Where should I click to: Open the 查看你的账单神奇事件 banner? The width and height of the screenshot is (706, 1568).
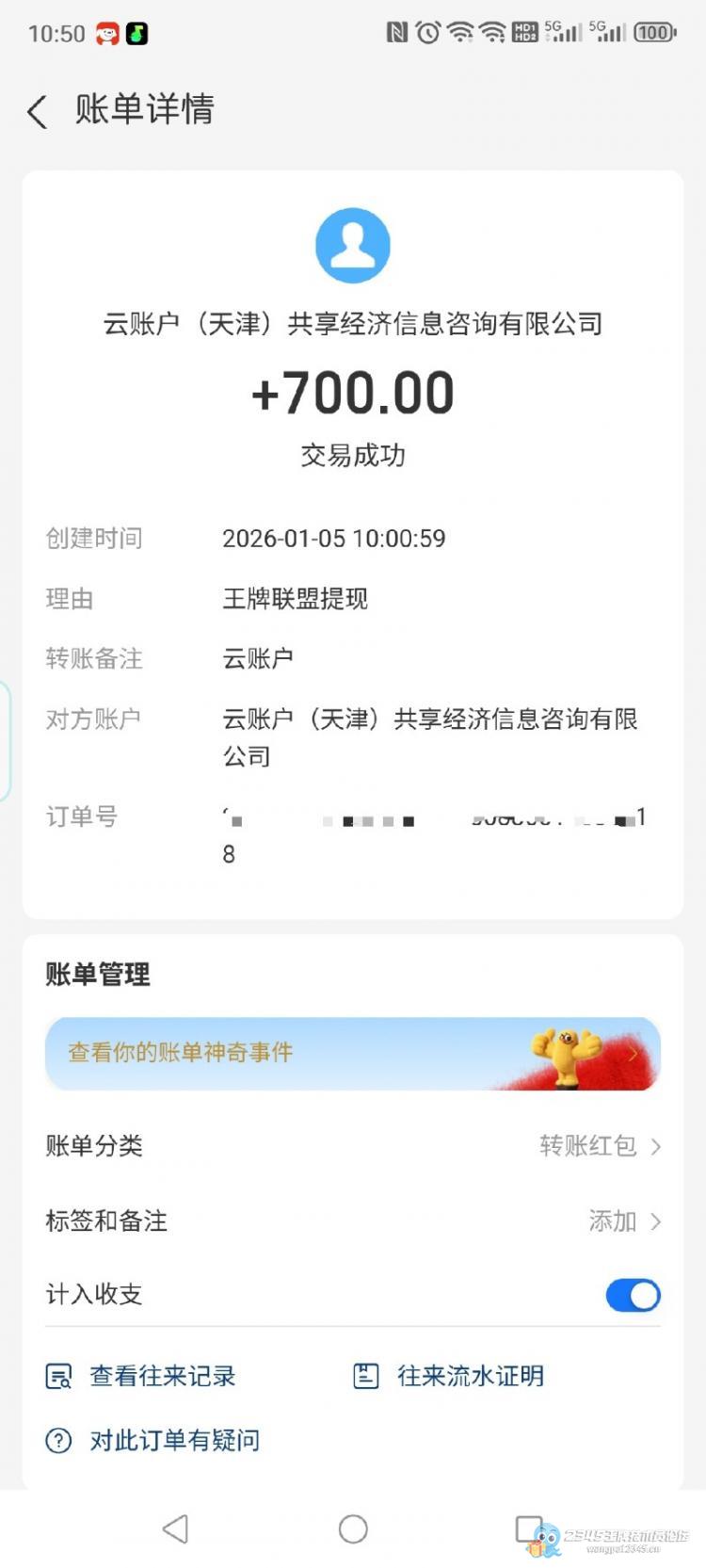click(x=352, y=1053)
